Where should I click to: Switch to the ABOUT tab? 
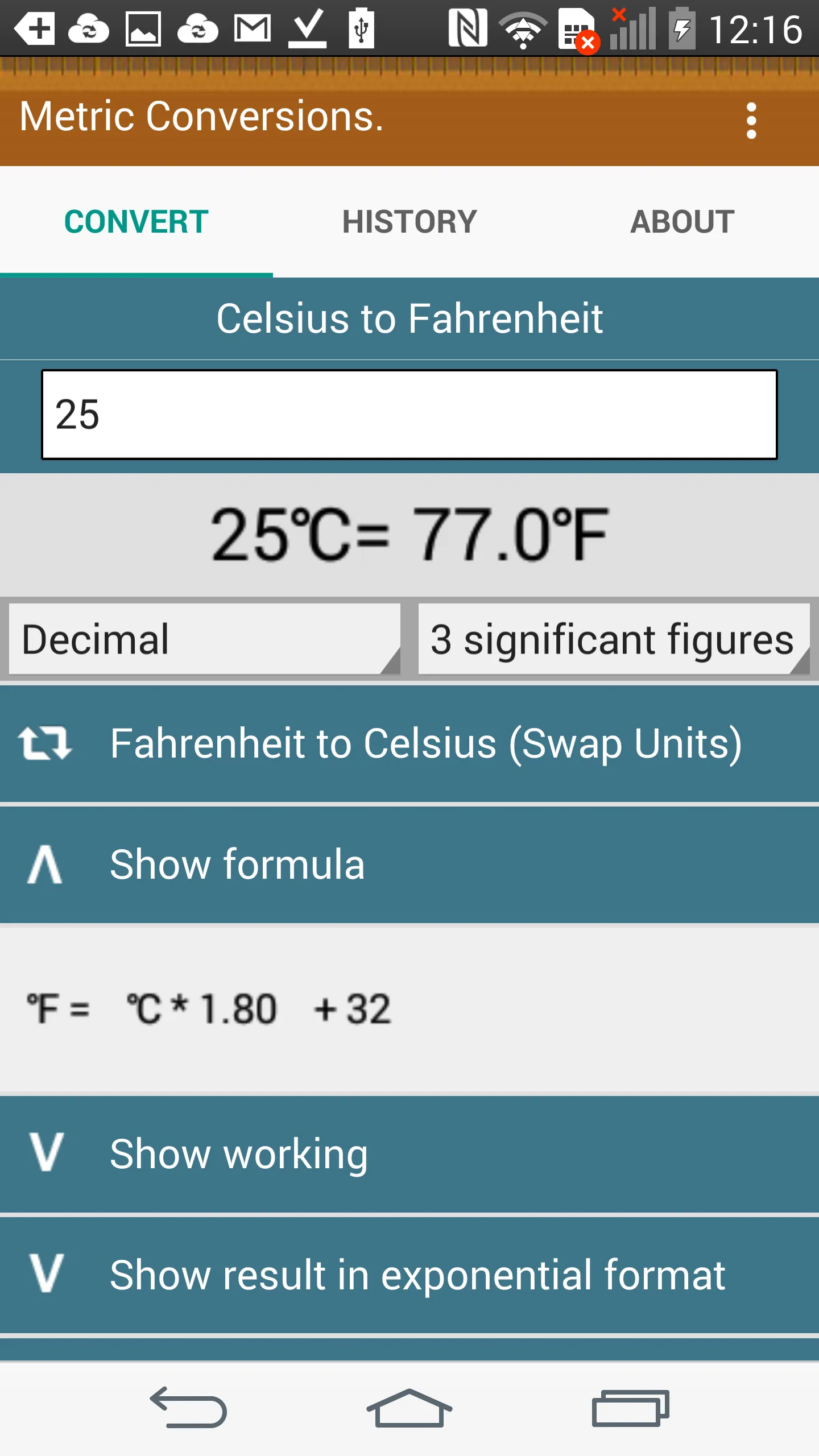point(681,222)
